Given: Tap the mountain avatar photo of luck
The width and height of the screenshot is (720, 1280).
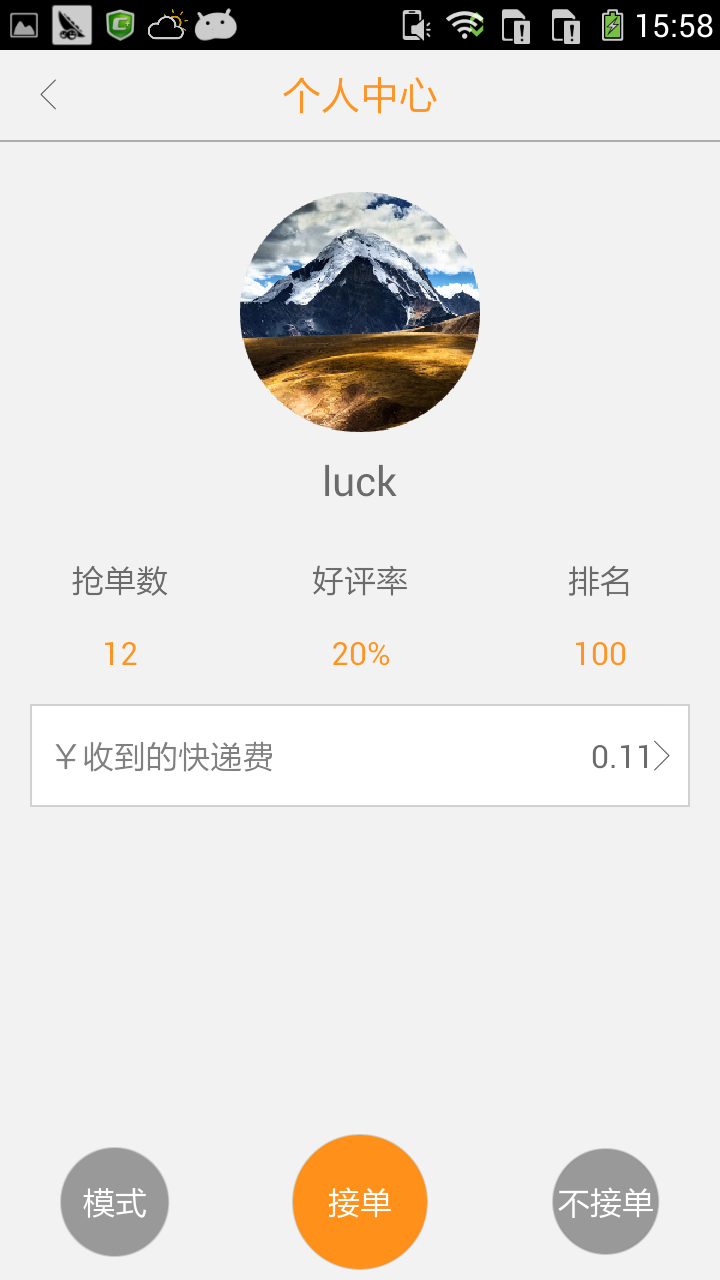Looking at the screenshot, I should coord(360,311).
